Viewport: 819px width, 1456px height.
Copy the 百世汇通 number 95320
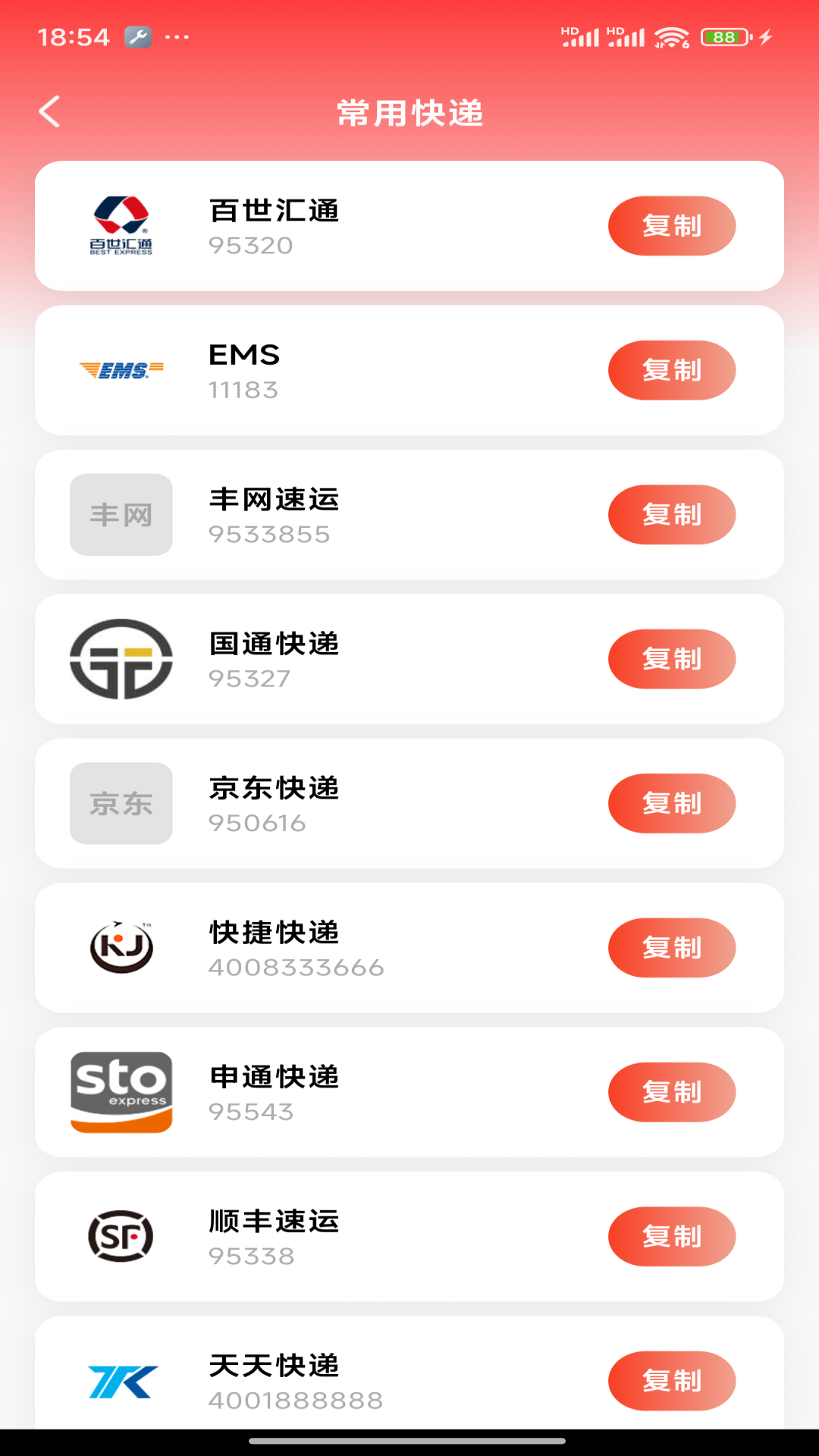[x=671, y=226]
